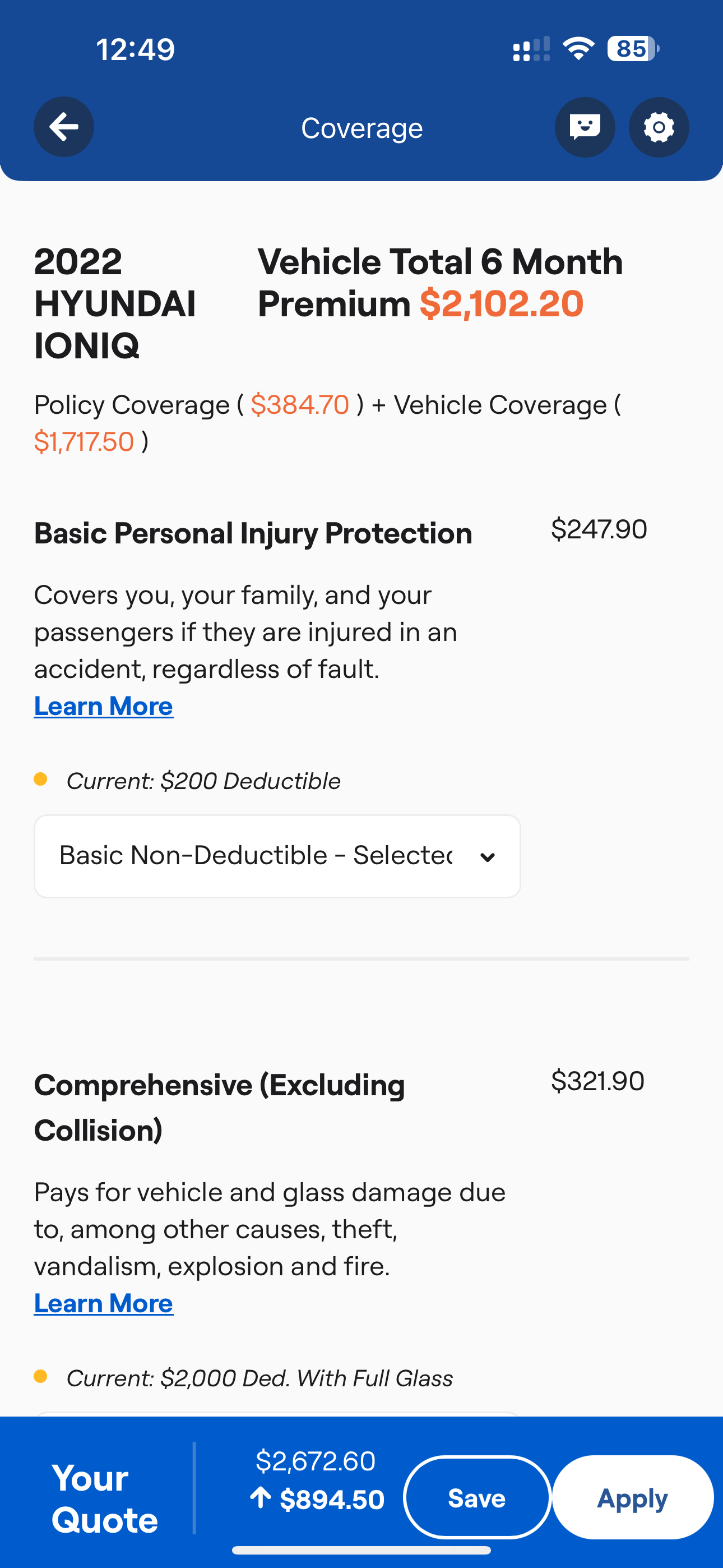723x1568 pixels.
Task: Apply the coverage changes
Action: pyautogui.click(x=633, y=1497)
